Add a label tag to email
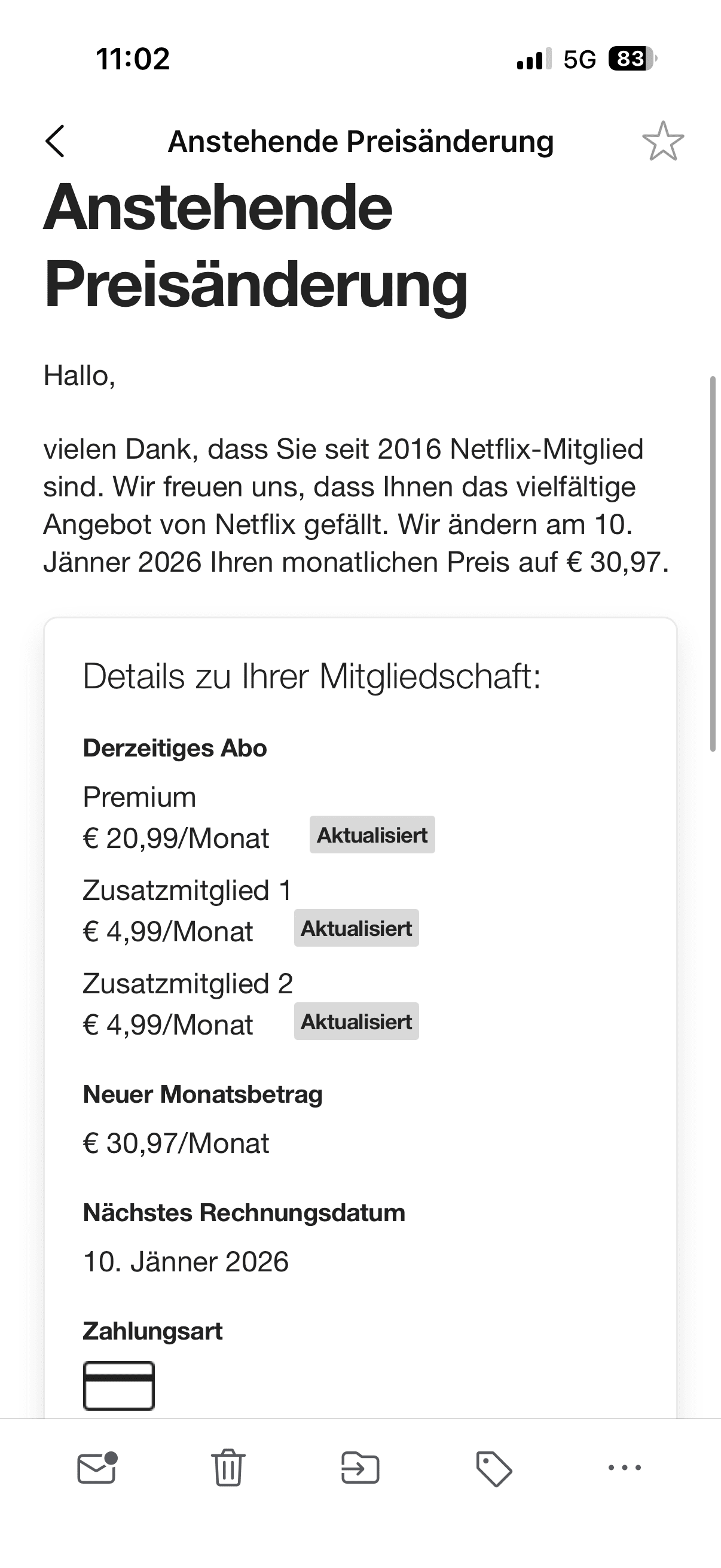721x1568 pixels. (493, 1468)
